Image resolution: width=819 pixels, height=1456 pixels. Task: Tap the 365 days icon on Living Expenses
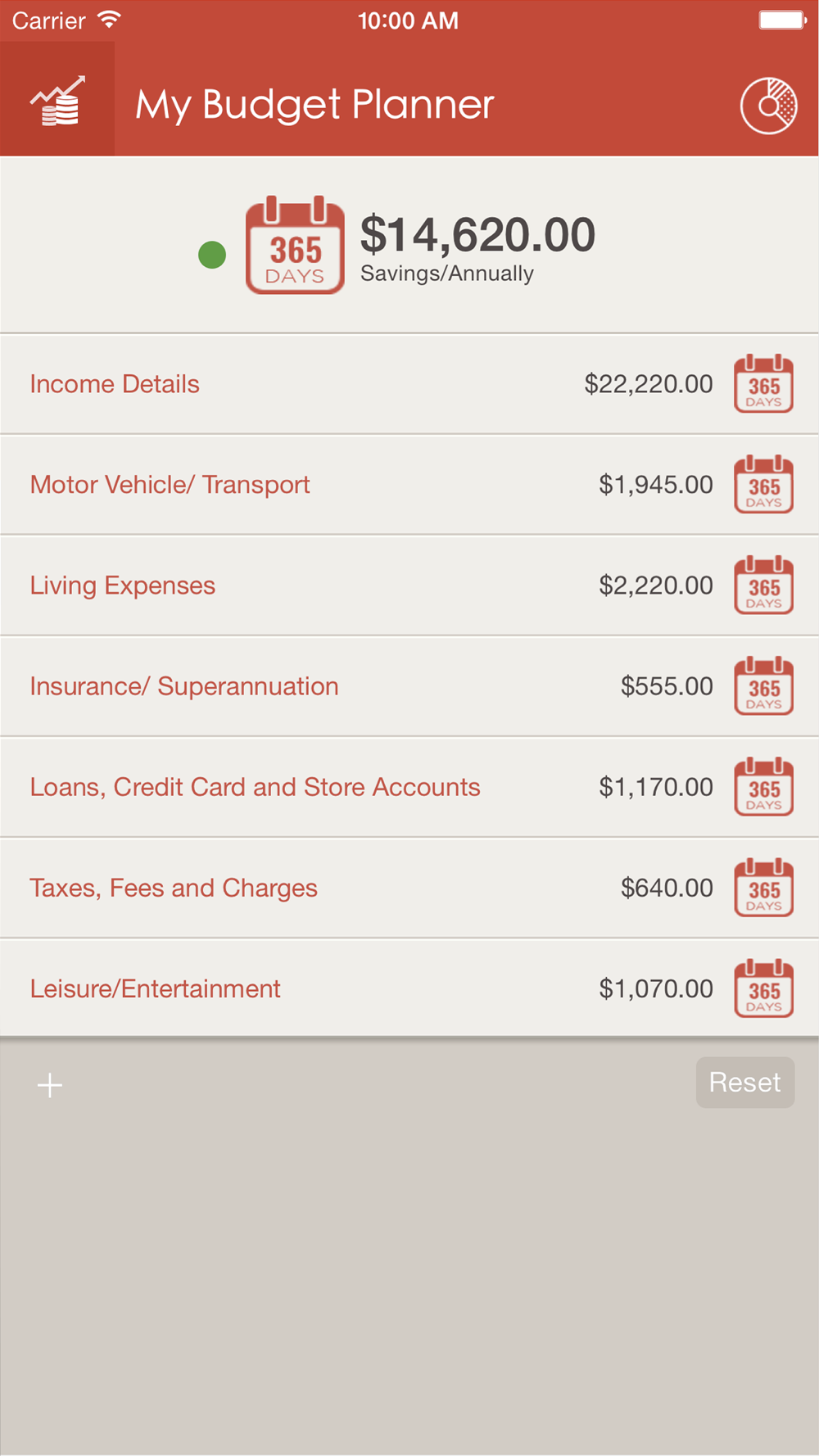[x=763, y=586]
